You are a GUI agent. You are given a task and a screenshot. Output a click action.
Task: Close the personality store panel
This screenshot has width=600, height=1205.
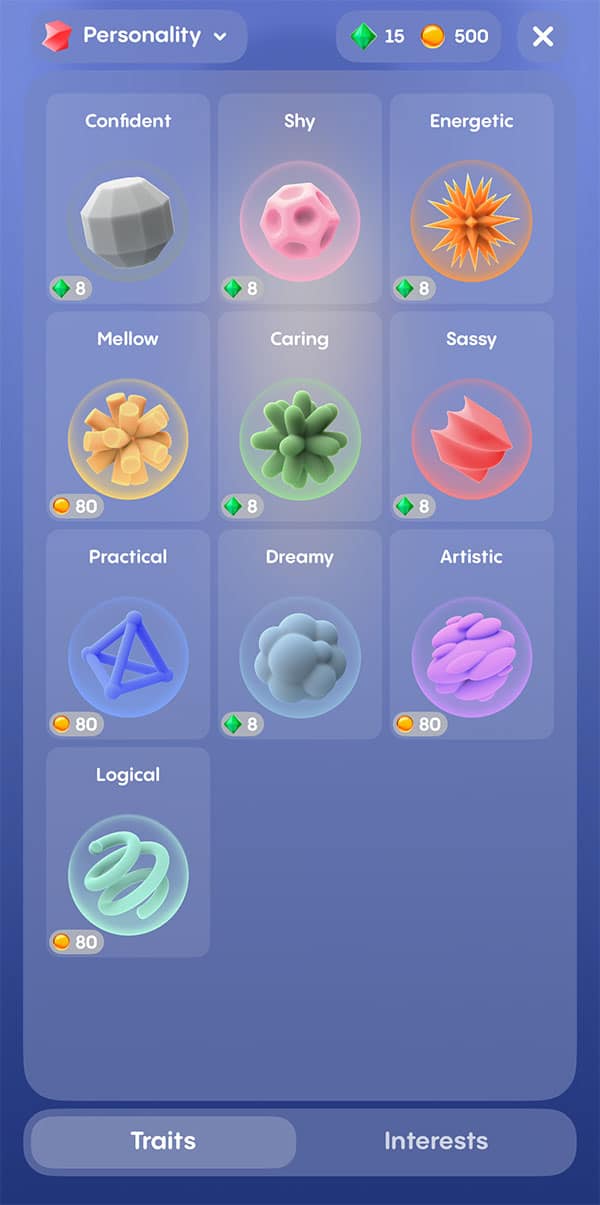pyautogui.click(x=543, y=37)
